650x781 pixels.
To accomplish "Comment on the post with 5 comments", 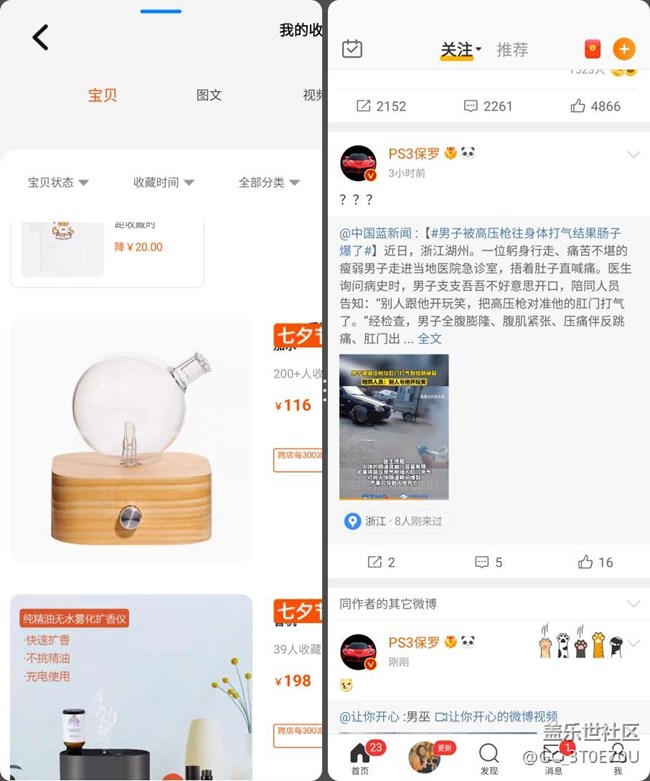I will (x=488, y=562).
